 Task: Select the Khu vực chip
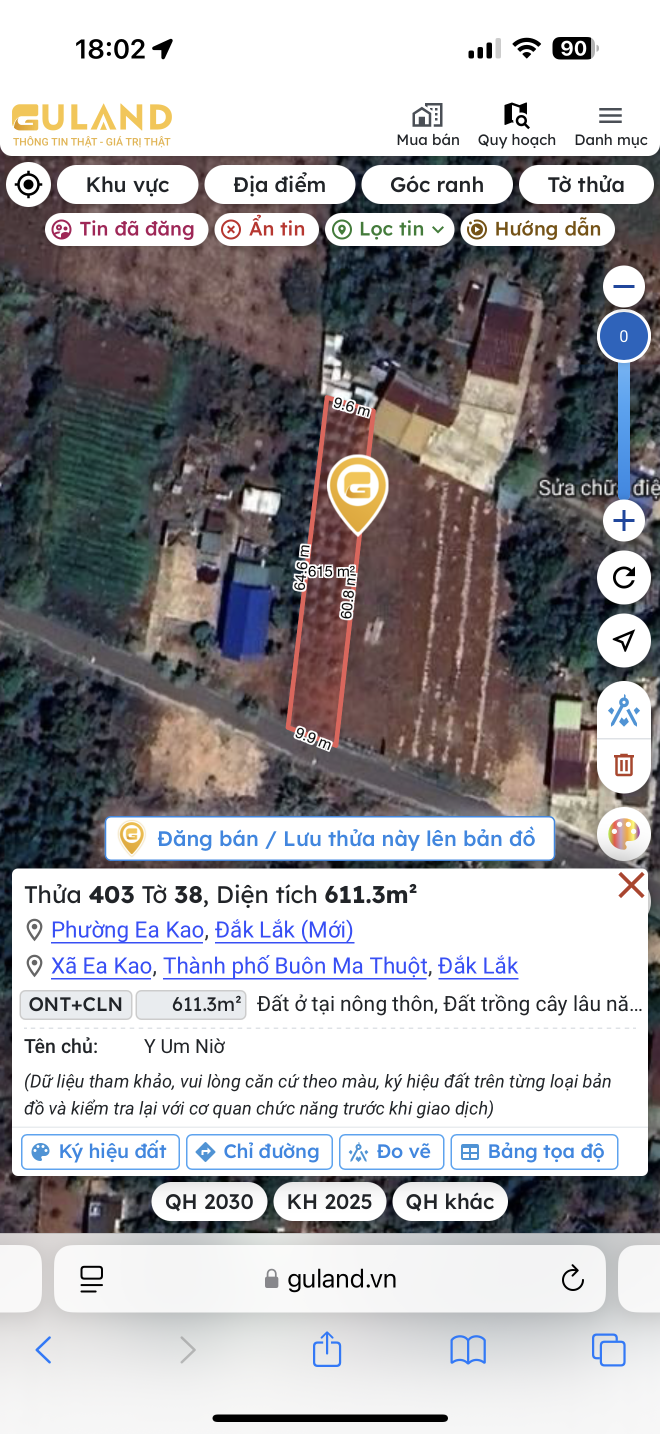[x=127, y=185]
